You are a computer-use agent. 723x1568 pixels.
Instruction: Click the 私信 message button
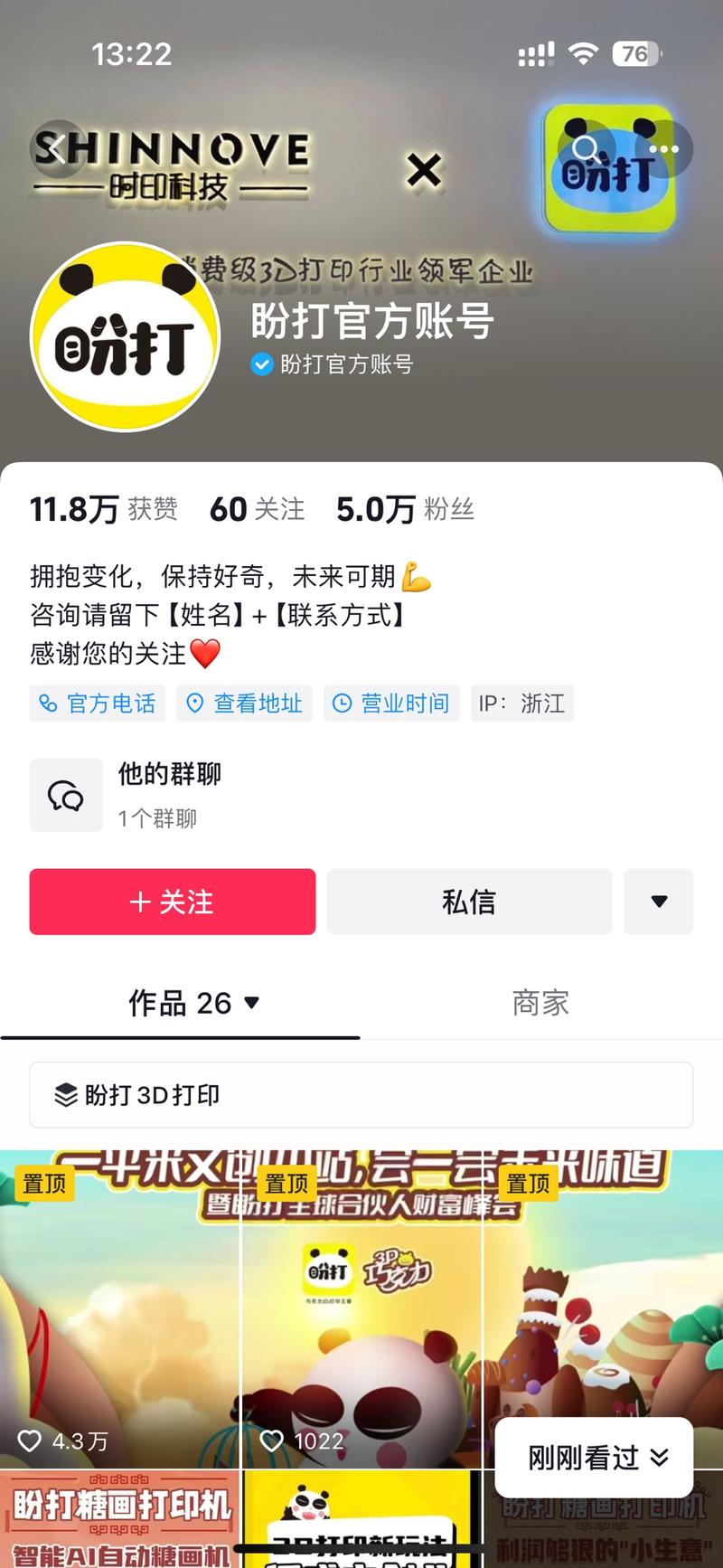click(469, 902)
